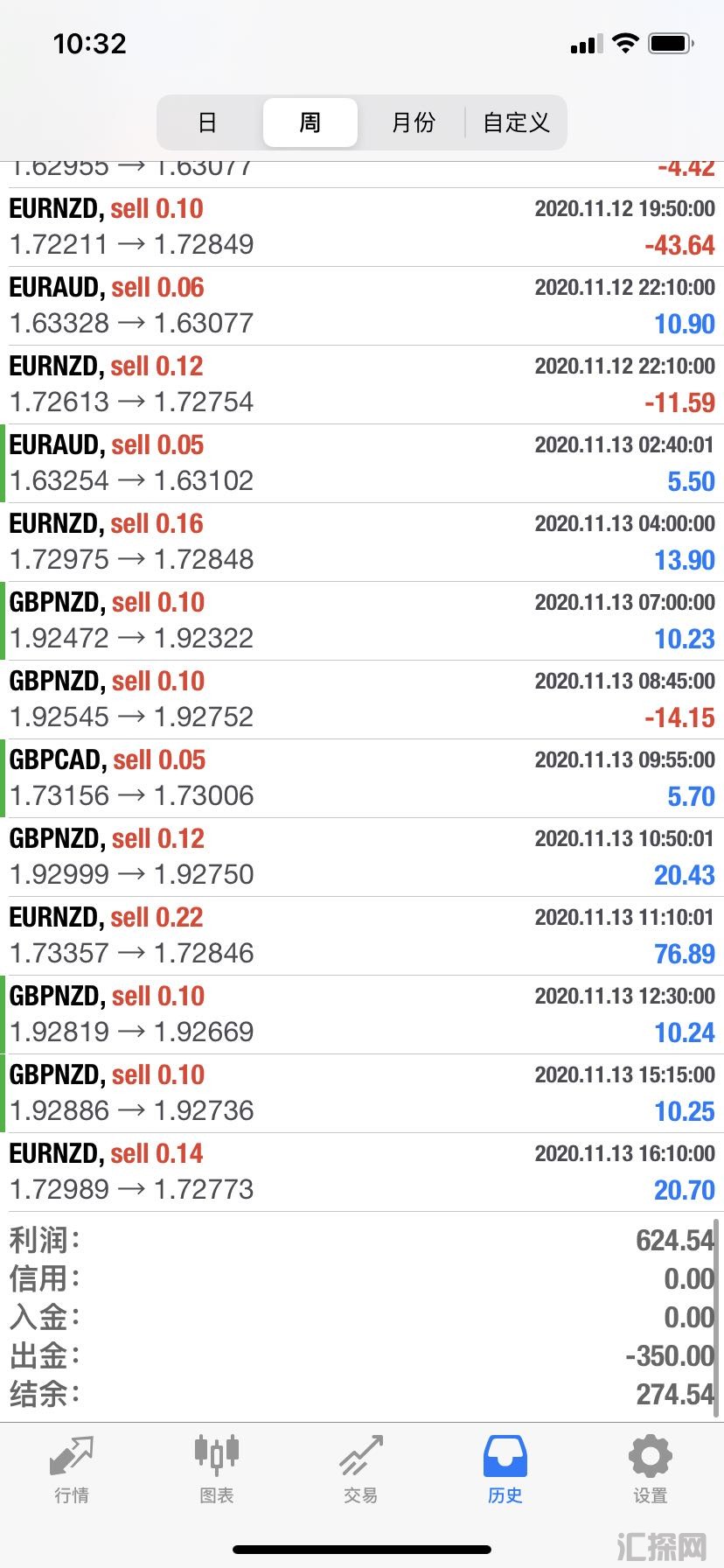The width and height of the screenshot is (724, 1568).
Task: Open the 历史 history tab
Action: [505, 1470]
